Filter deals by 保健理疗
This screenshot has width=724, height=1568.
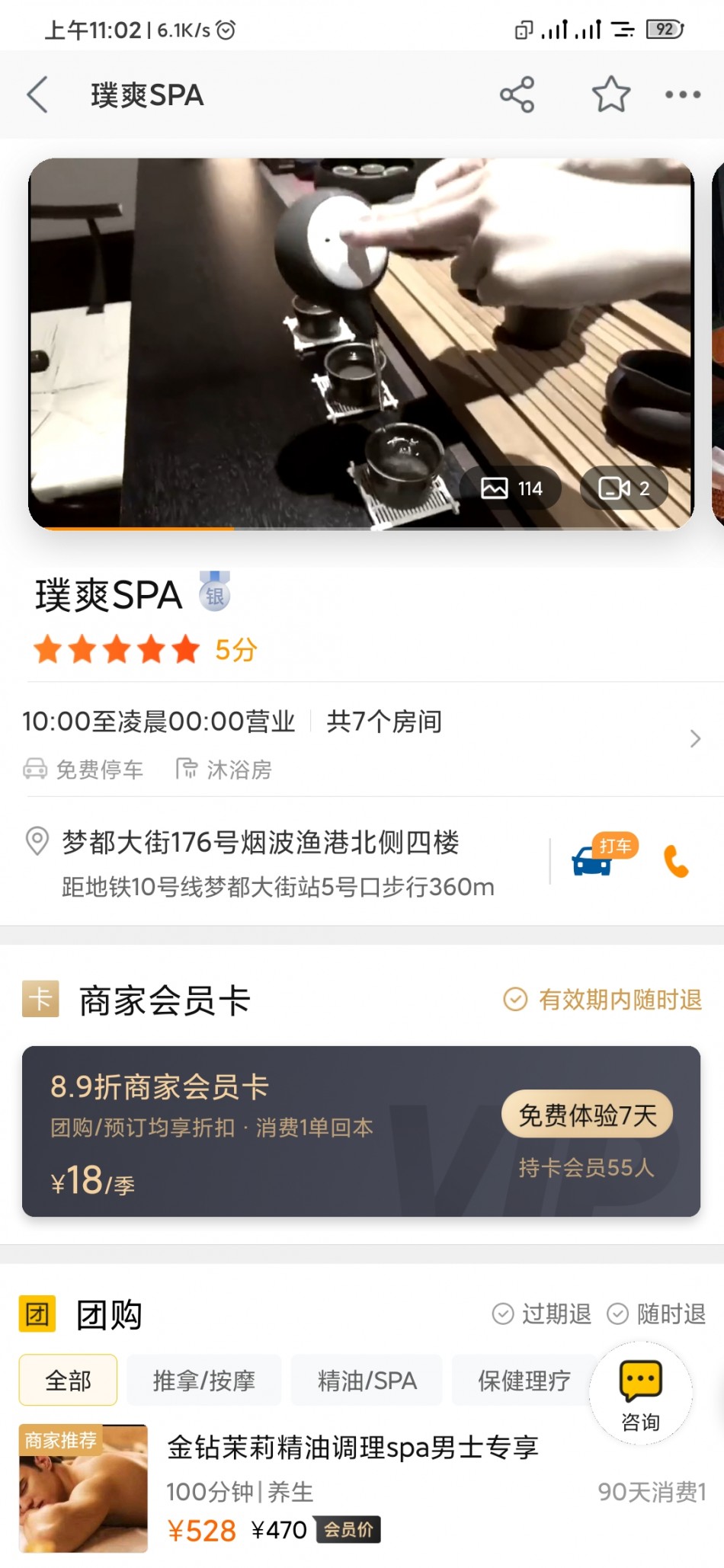[x=523, y=1380]
